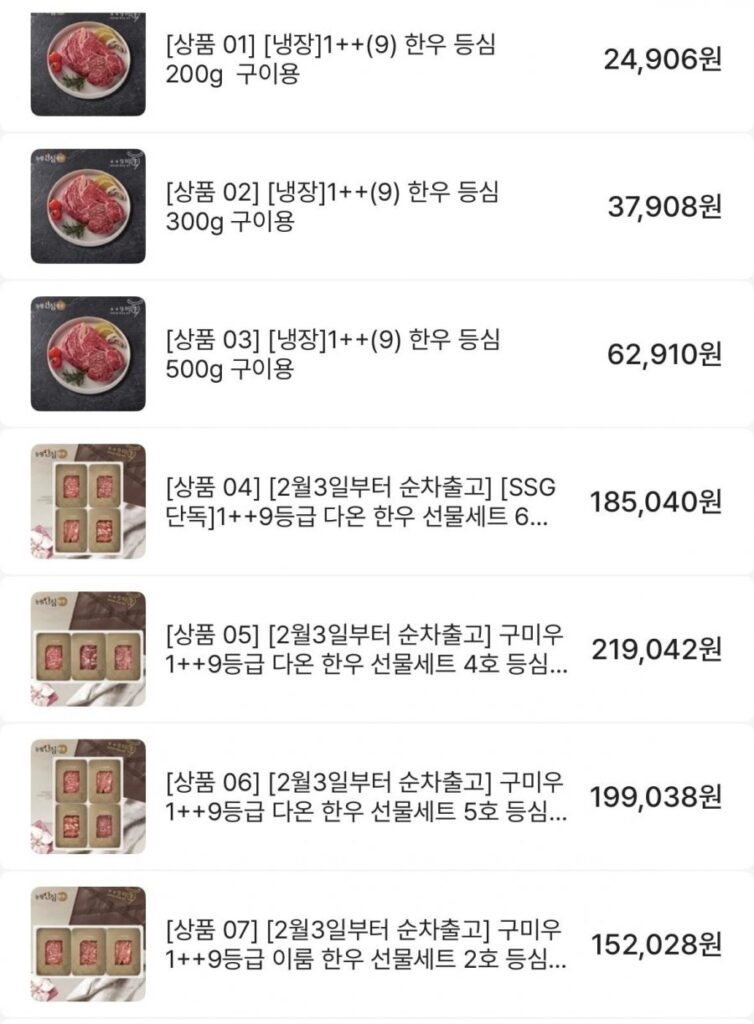Select 상품 07 이룸 한우 선물세트 2호

[x=366, y=944]
